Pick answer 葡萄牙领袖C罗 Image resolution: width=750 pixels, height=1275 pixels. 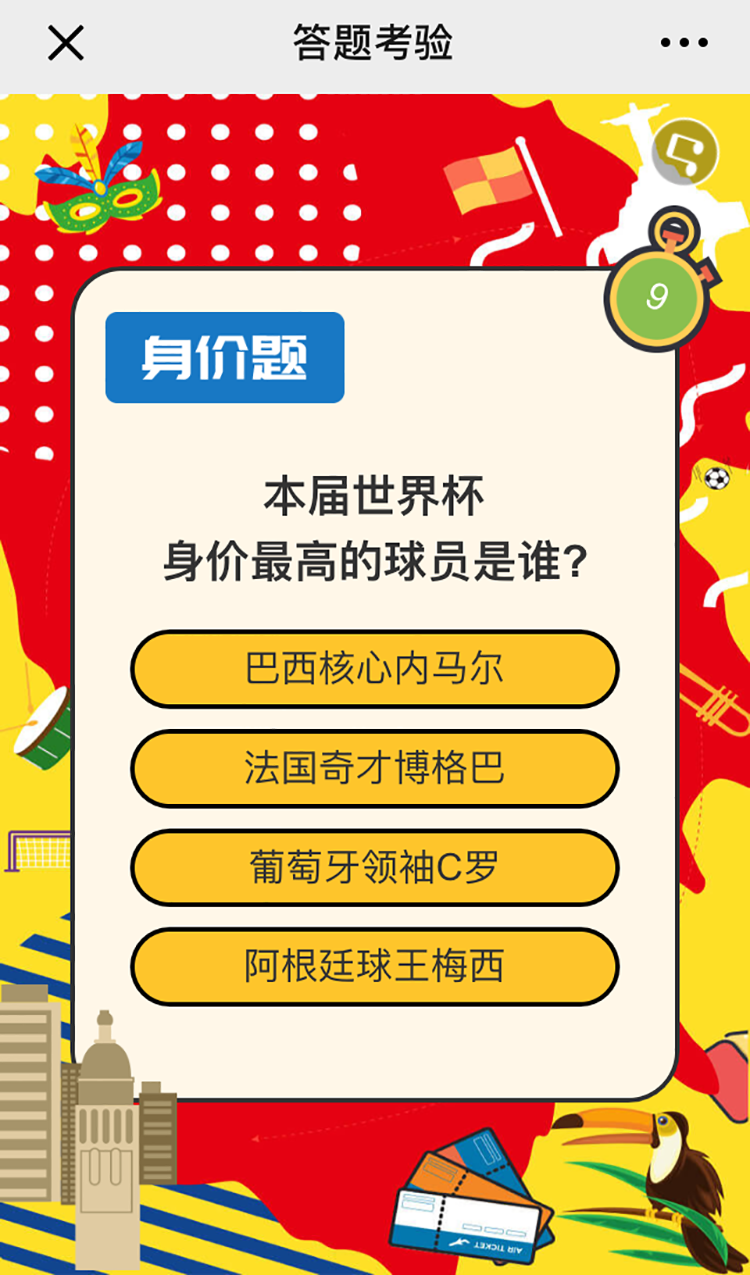coord(375,867)
